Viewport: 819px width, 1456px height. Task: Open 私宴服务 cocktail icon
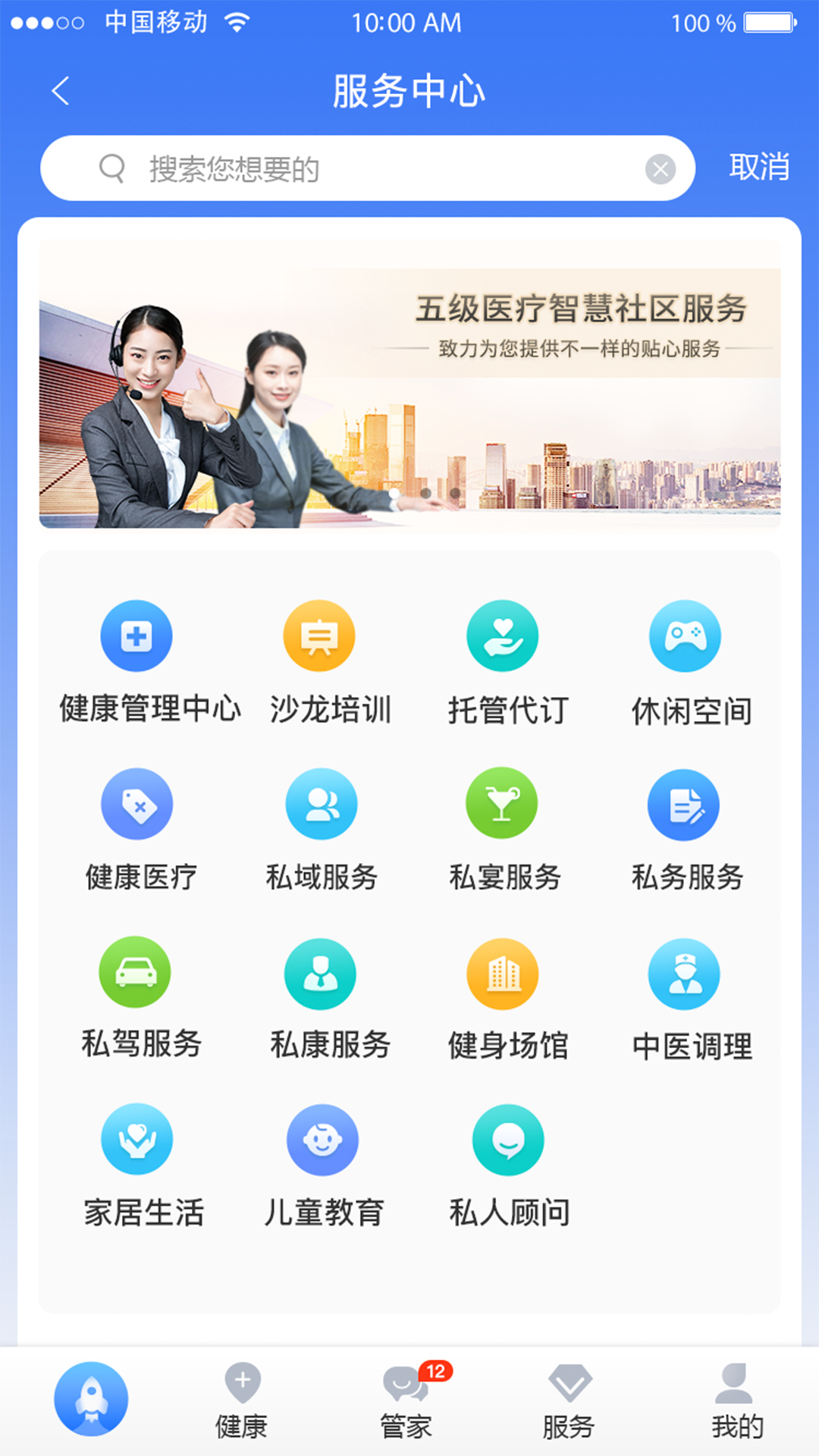[x=502, y=803]
